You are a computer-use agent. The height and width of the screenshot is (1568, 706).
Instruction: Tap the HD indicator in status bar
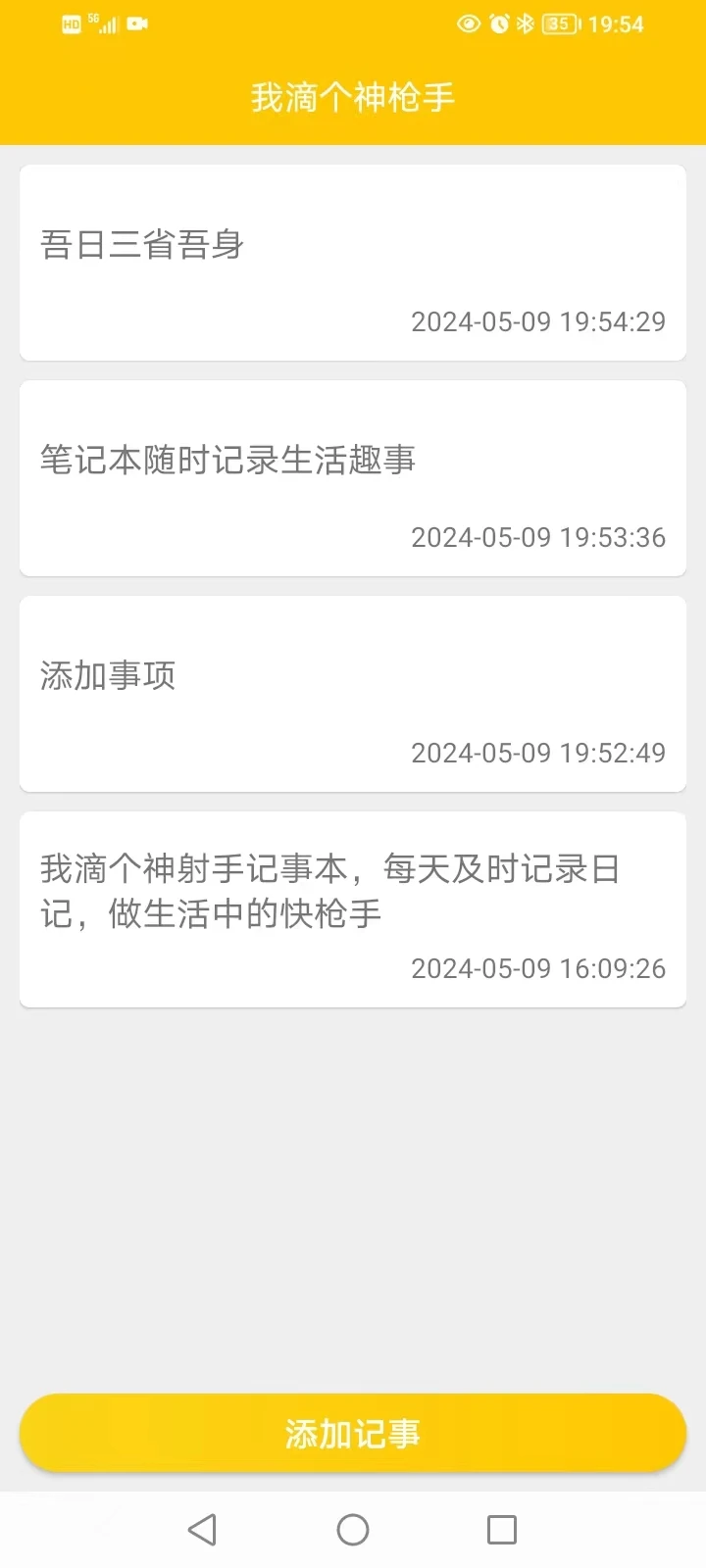click(69, 24)
